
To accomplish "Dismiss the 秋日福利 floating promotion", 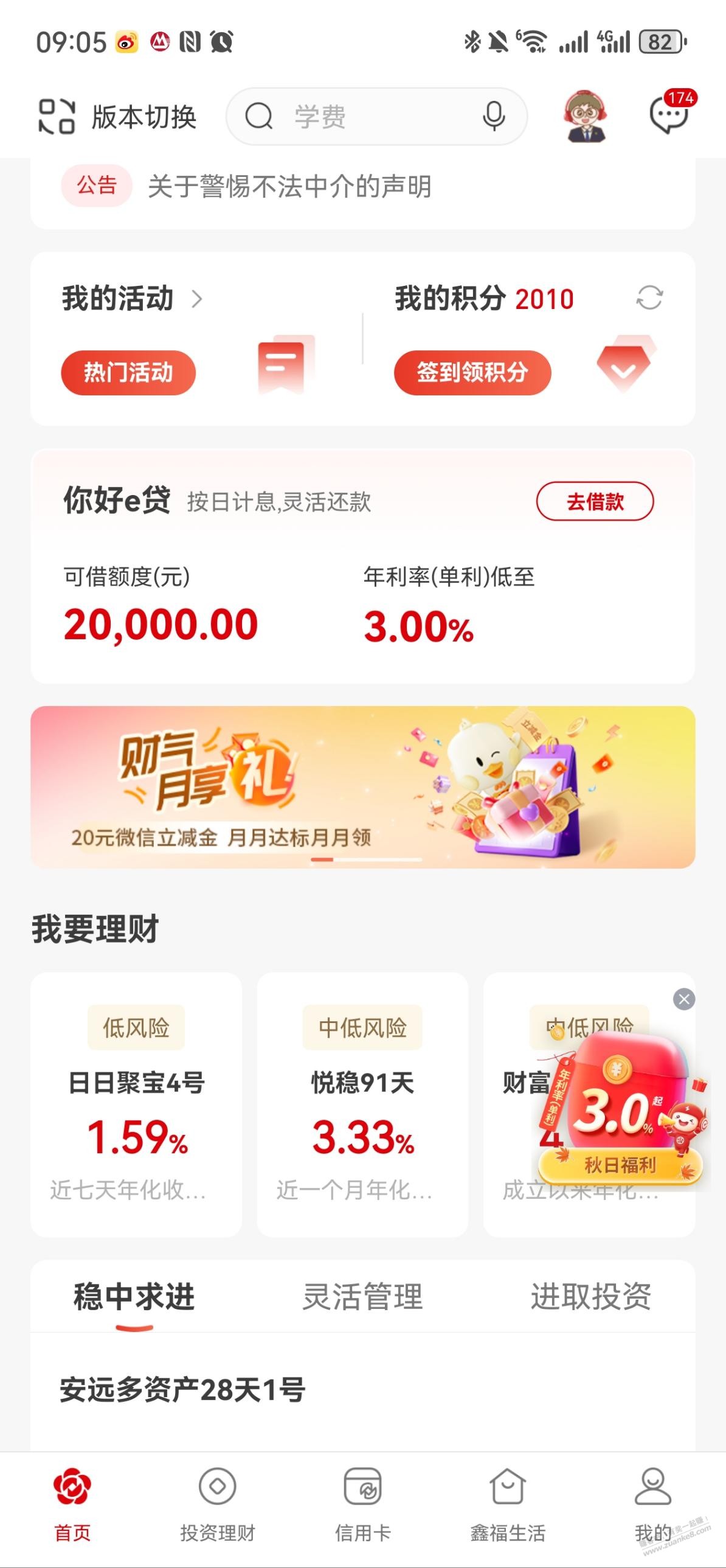I will click(x=684, y=999).
